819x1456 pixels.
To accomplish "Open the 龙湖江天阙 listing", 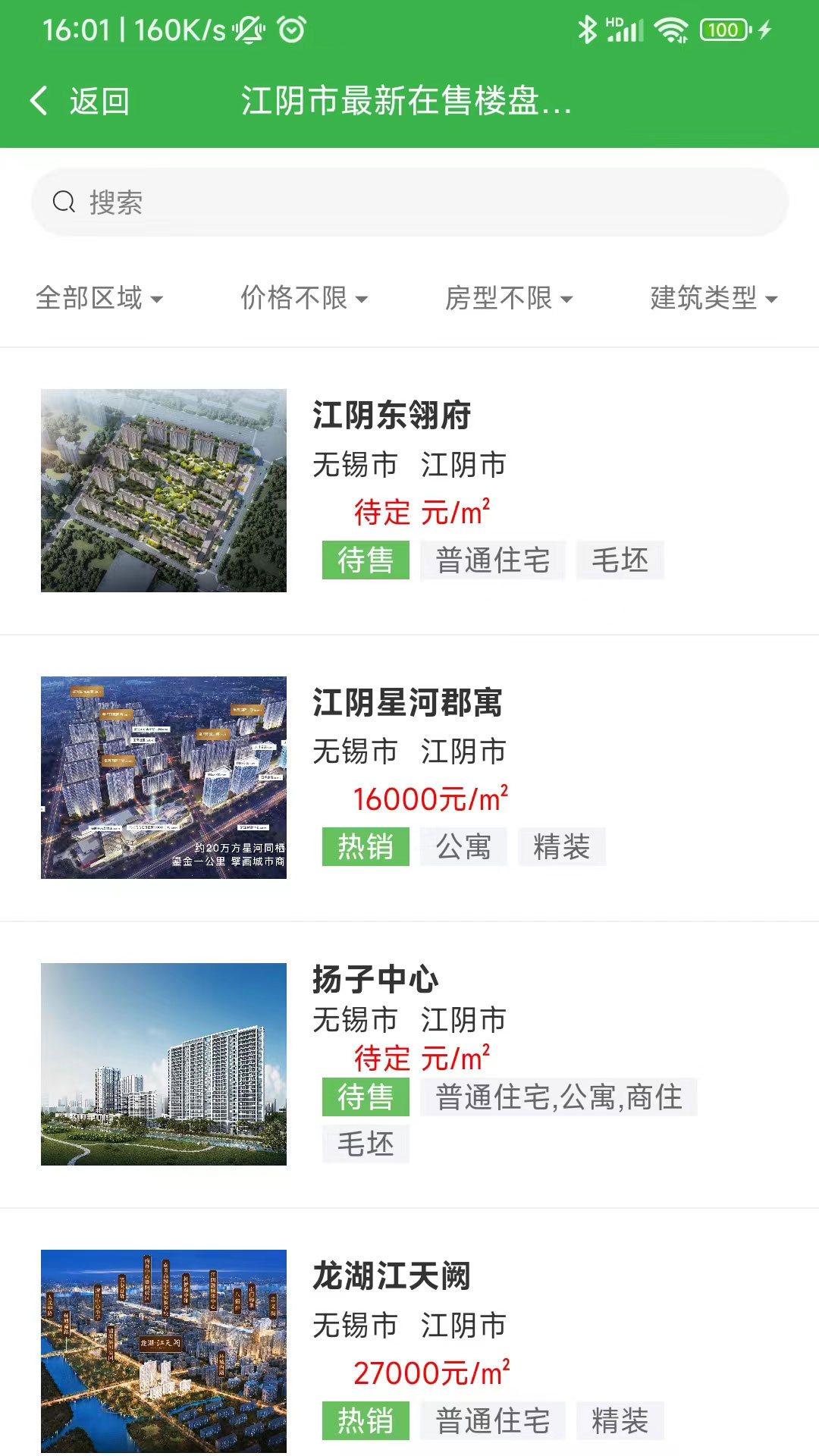I will click(x=392, y=1276).
